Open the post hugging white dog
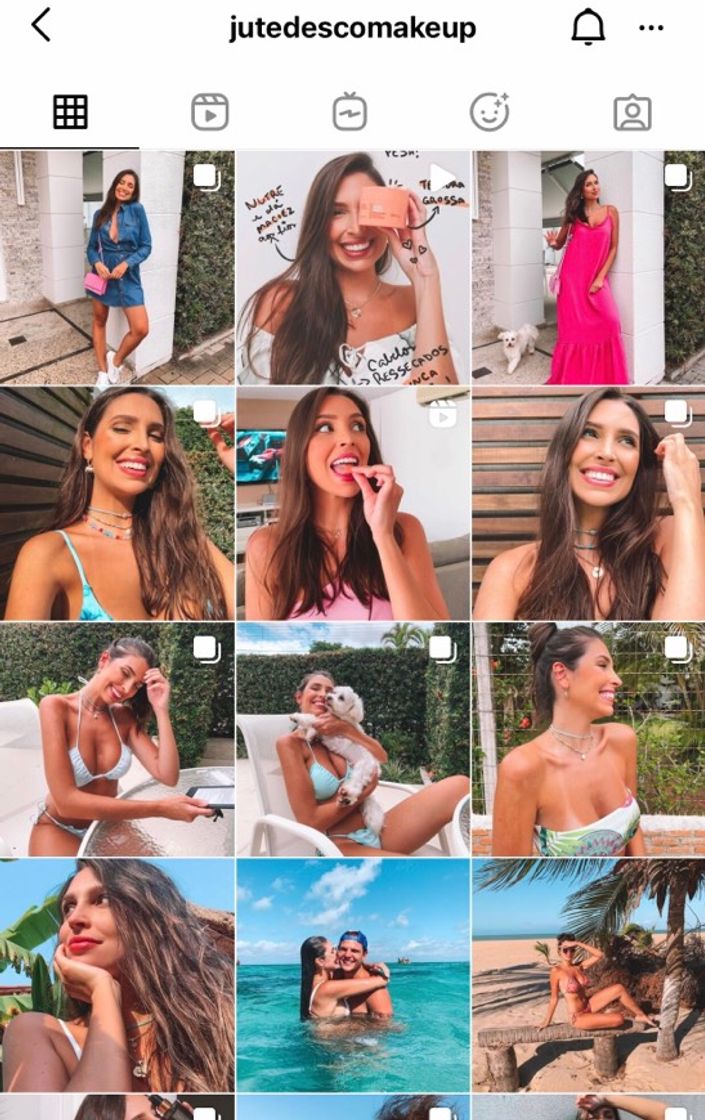The height and width of the screenshot is (1120, 705). coord(353,740)
